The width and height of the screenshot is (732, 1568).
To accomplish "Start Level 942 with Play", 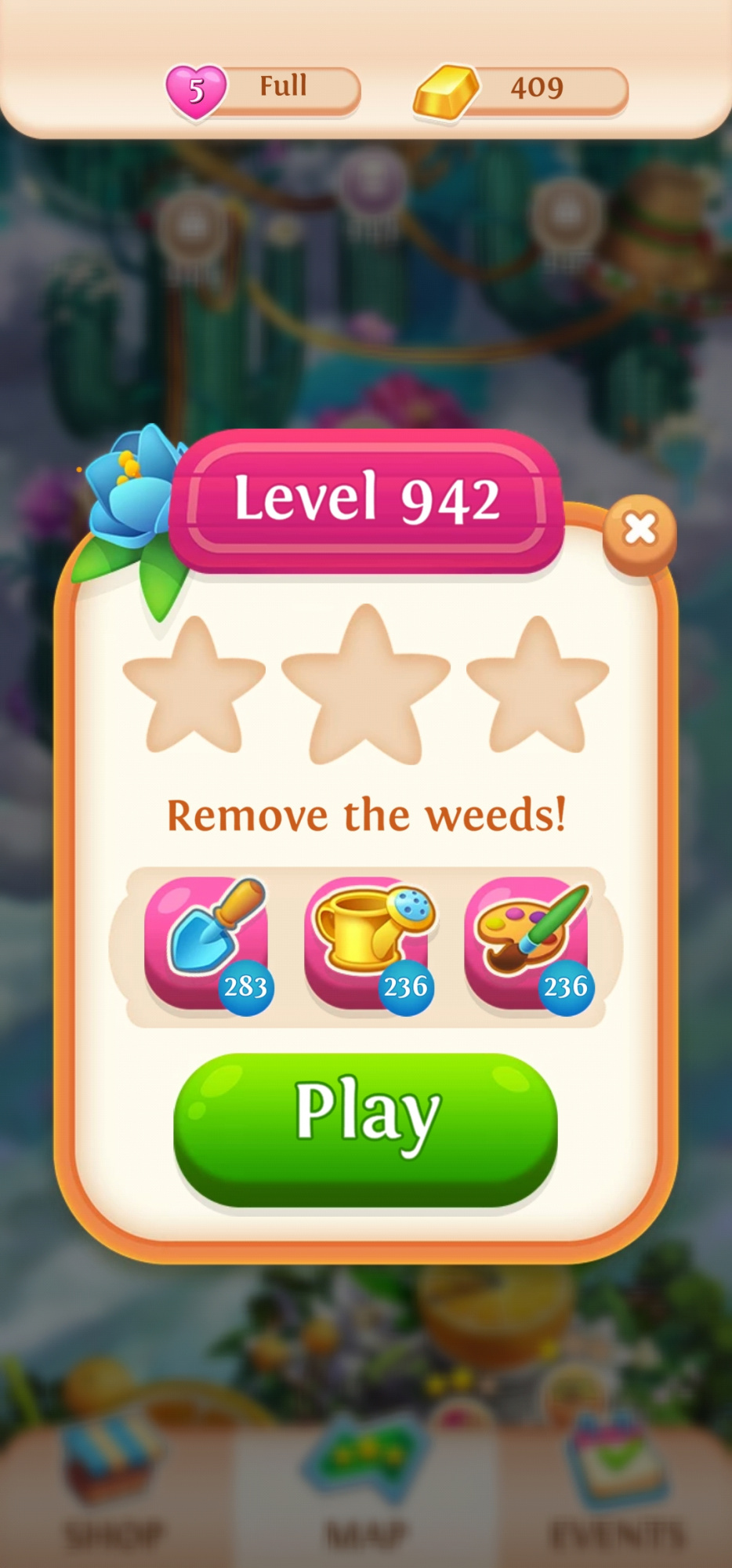I will [x=365, y=1127].
